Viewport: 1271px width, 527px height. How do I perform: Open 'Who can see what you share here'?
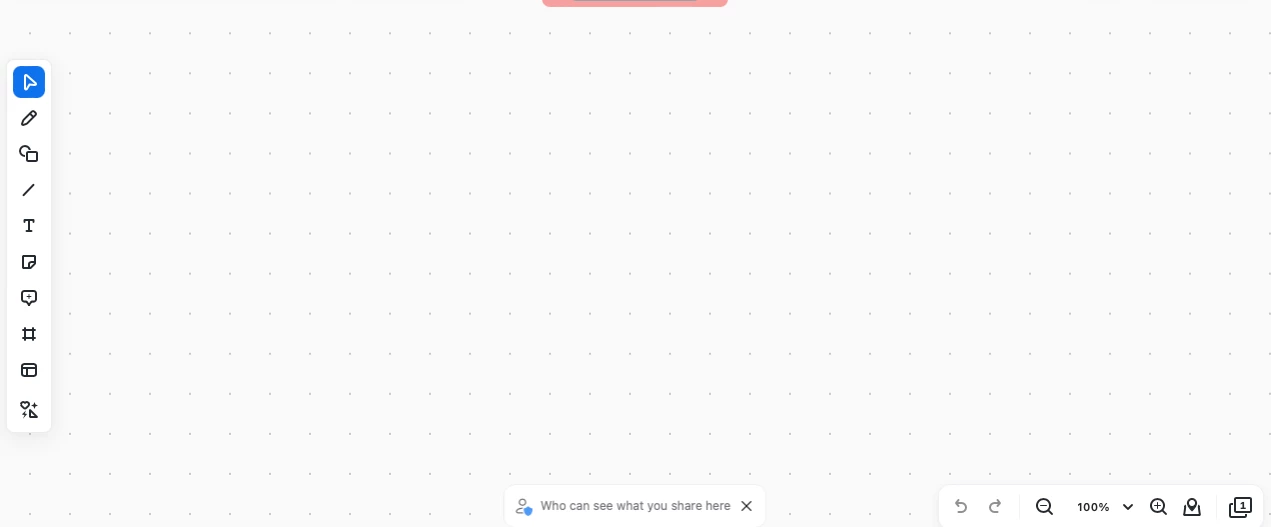(634, 506)
